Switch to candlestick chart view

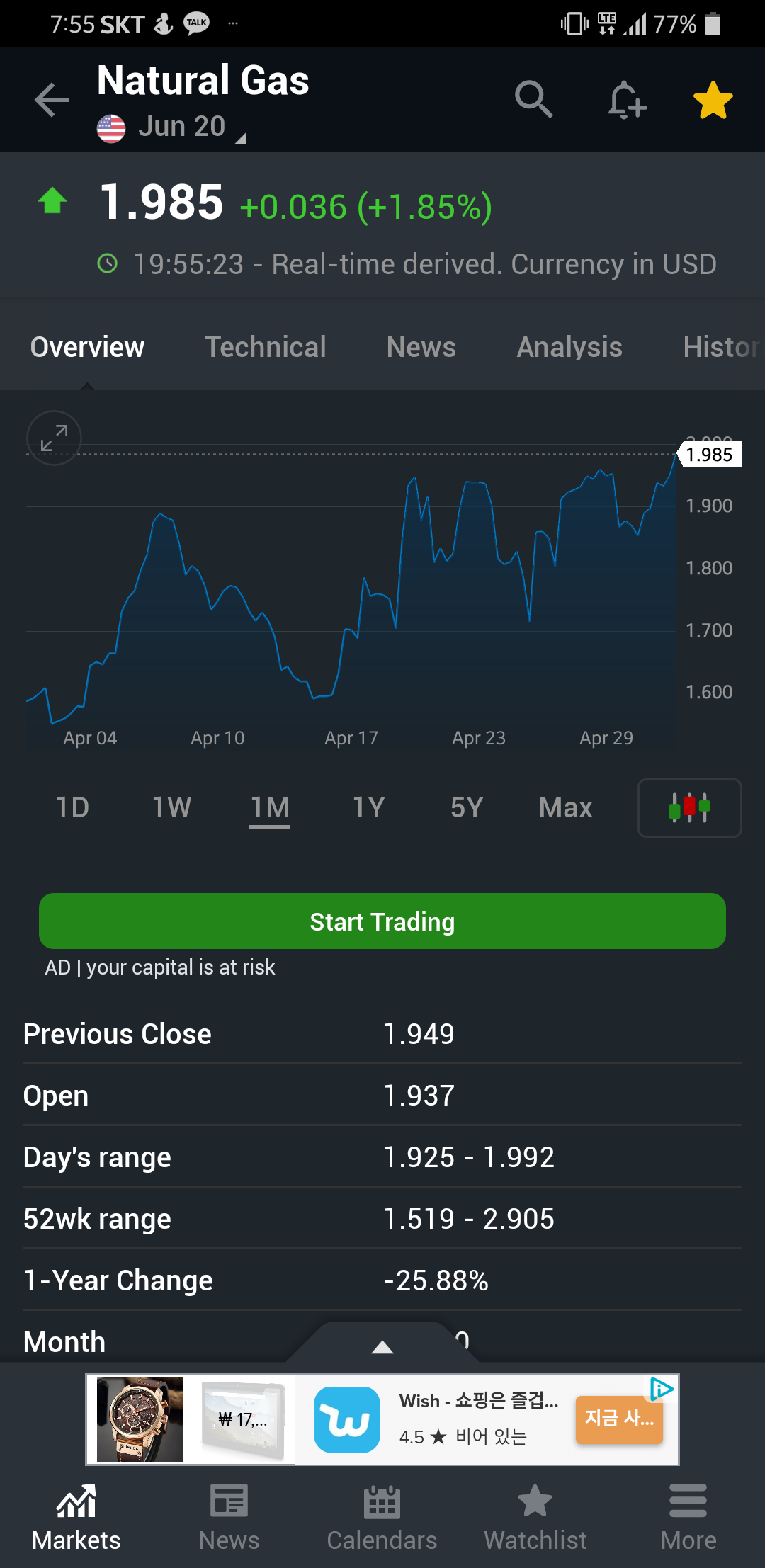pyautogui.click(x=690, y=808)
